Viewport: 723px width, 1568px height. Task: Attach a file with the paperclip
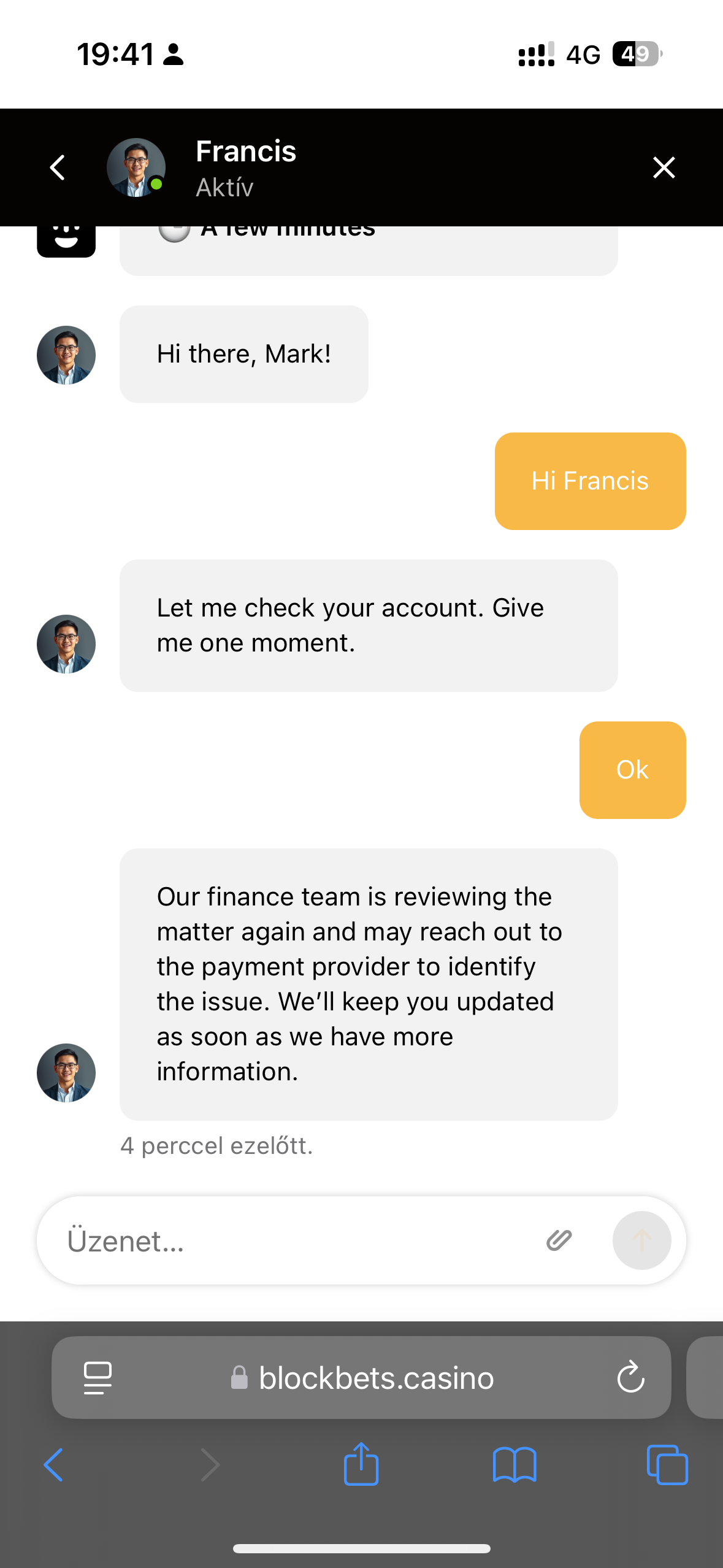pos(559,1240)
